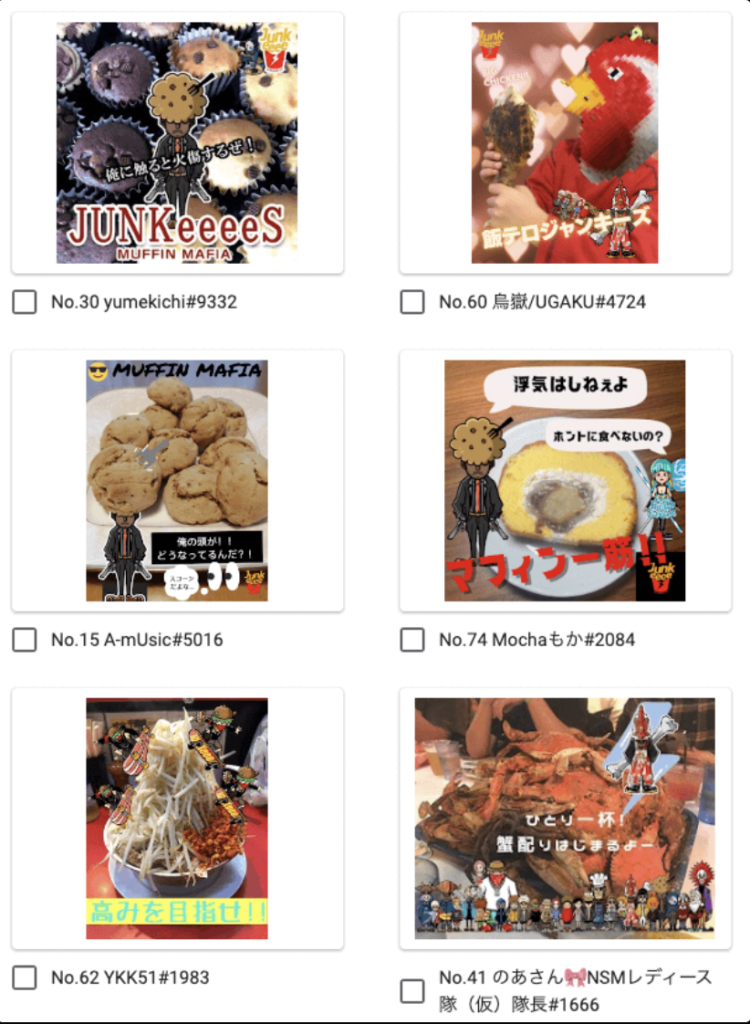Tick the No.15 A-mUsic#5016 checkbox
The height and width of the screenshot is (1024, 750).
25,640
